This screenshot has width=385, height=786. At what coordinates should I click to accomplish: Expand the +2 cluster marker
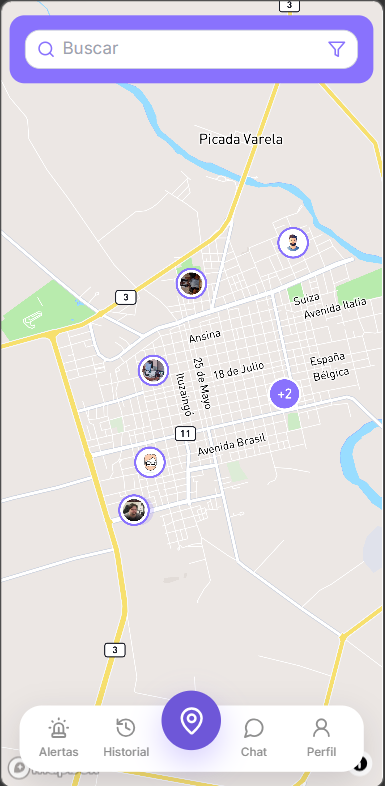(x=285, y=394)
